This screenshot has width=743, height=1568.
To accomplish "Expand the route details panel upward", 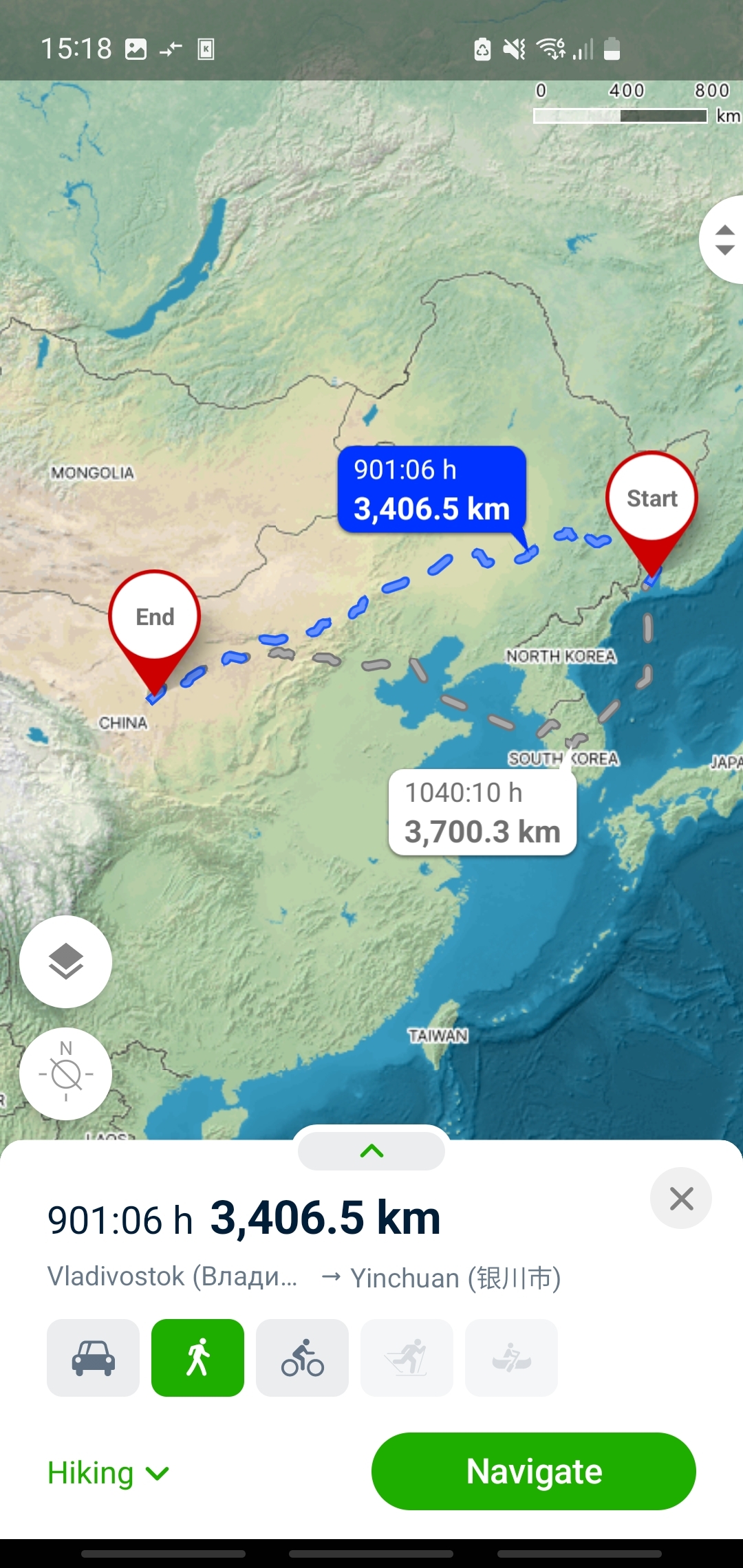I will [x=371, y=1151].
